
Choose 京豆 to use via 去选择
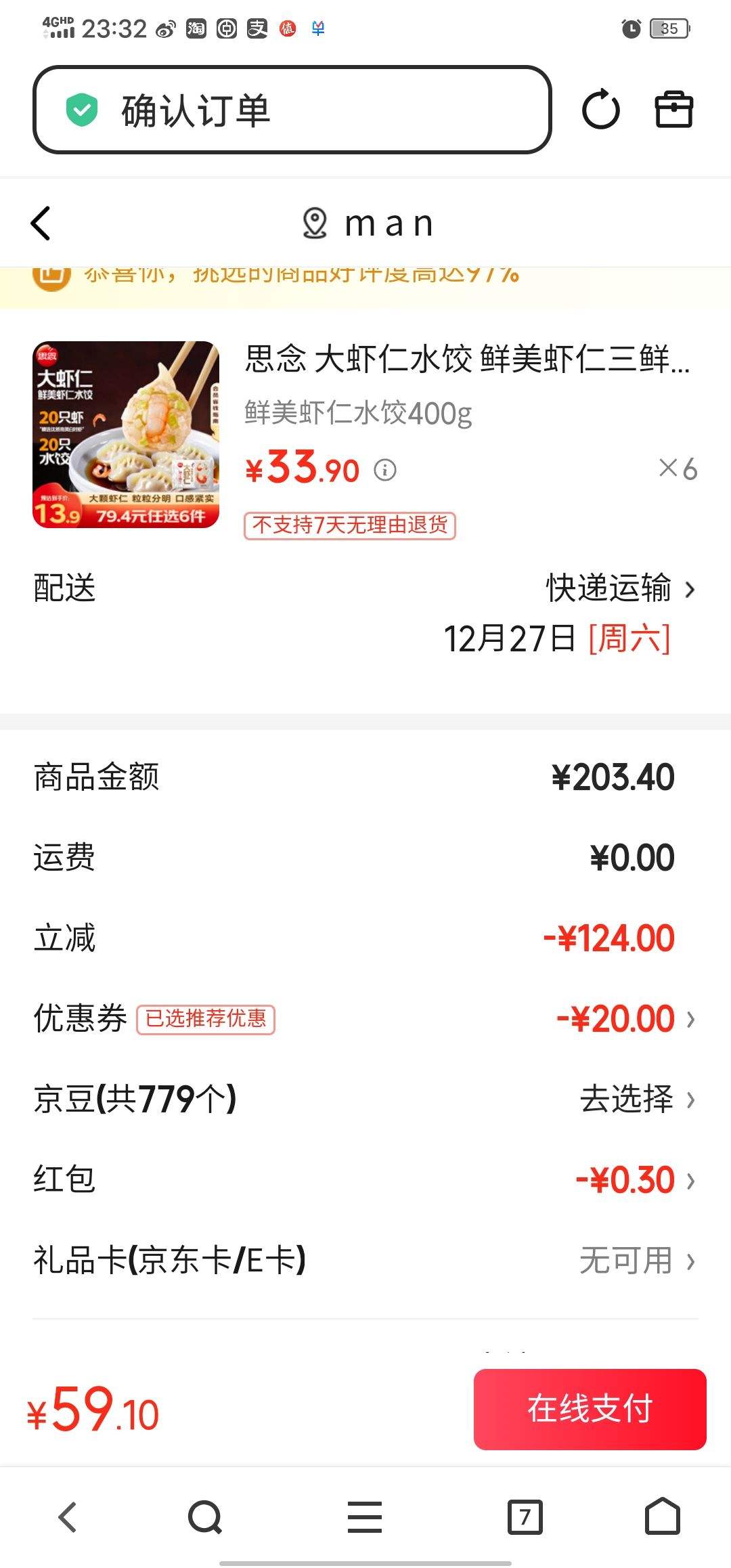(x=636, y=1099)
